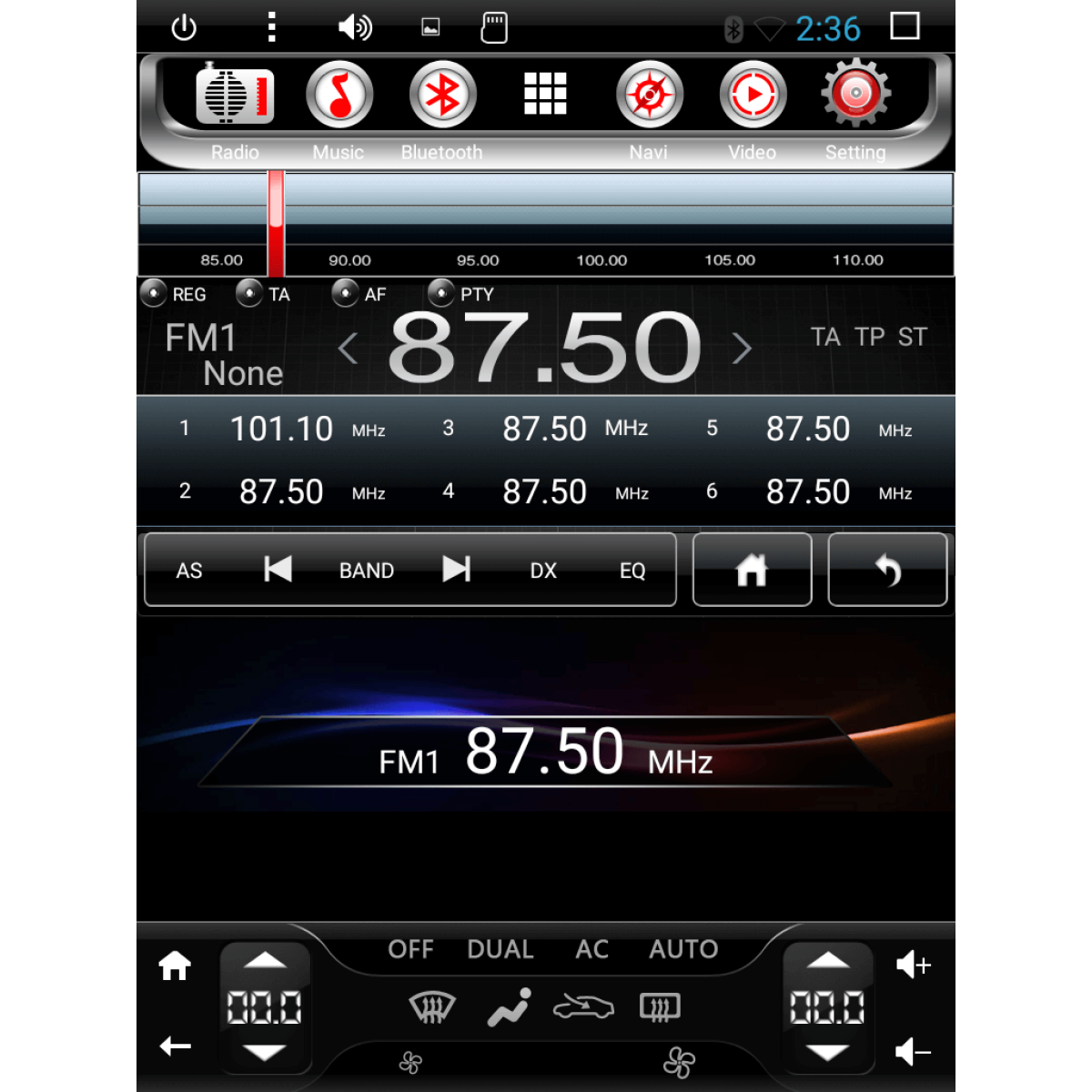Launch Navi navigation
The height and width of the screenshot is (1092, 1092).
tap(649, 96)
